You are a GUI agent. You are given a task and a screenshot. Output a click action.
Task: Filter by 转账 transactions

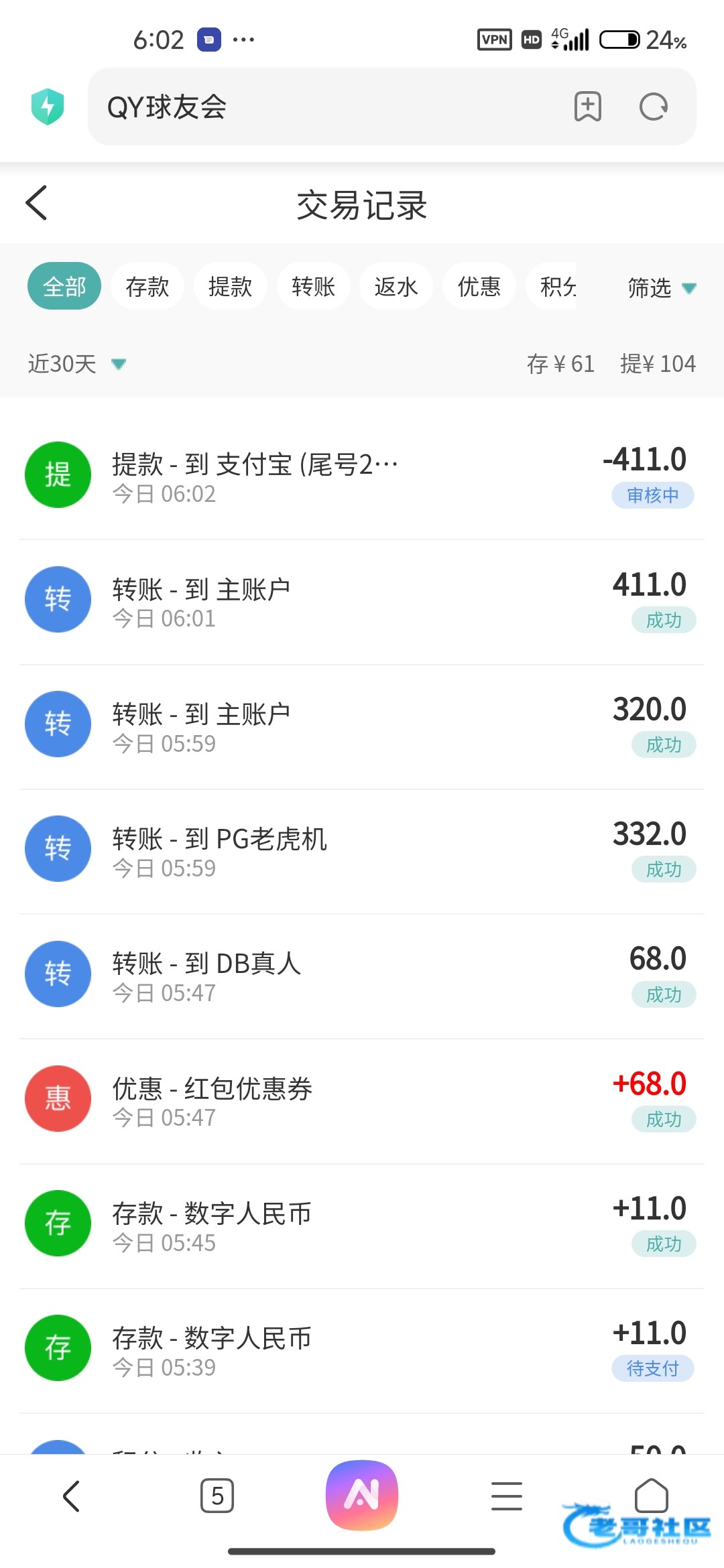pos(313,286)
